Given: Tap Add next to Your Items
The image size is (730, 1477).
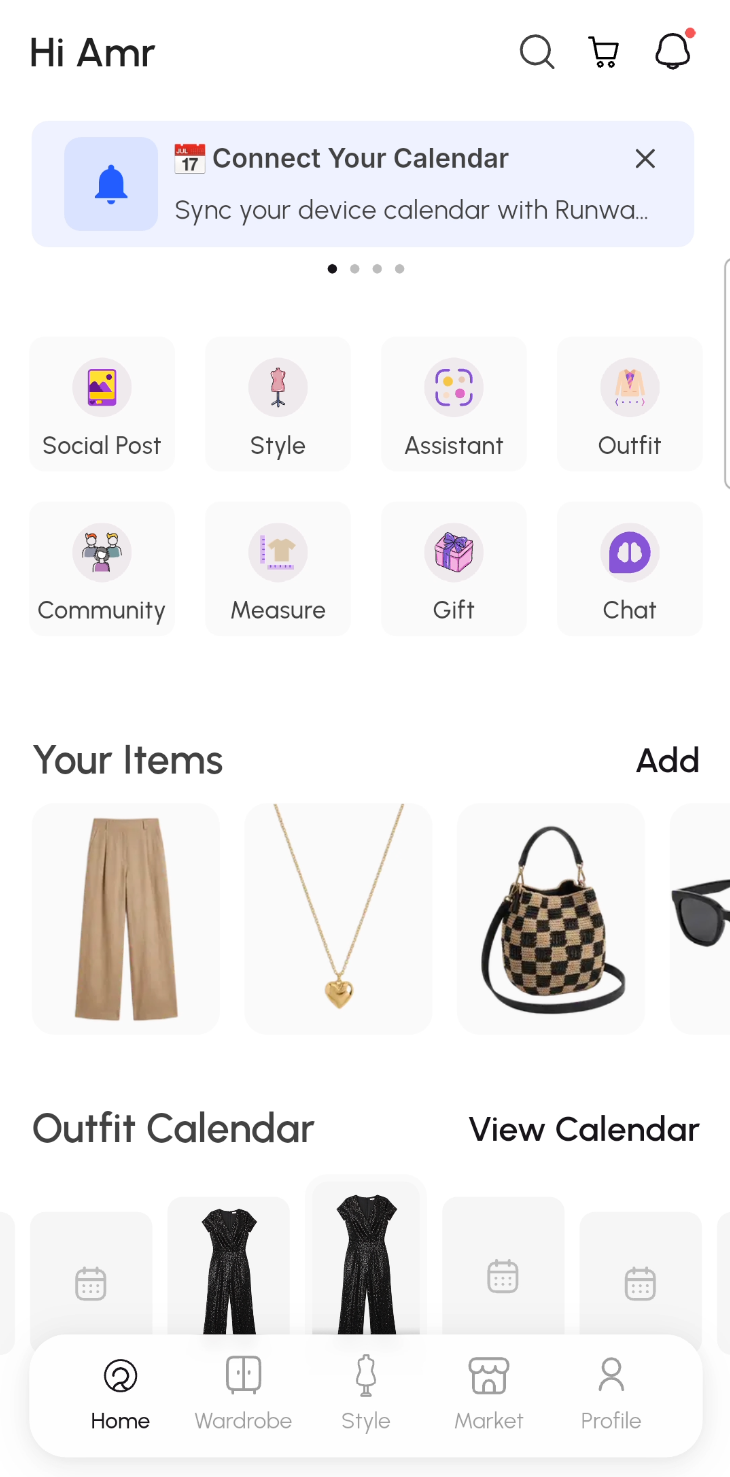Looking at the screenshot, I should [x=667, y=761].
